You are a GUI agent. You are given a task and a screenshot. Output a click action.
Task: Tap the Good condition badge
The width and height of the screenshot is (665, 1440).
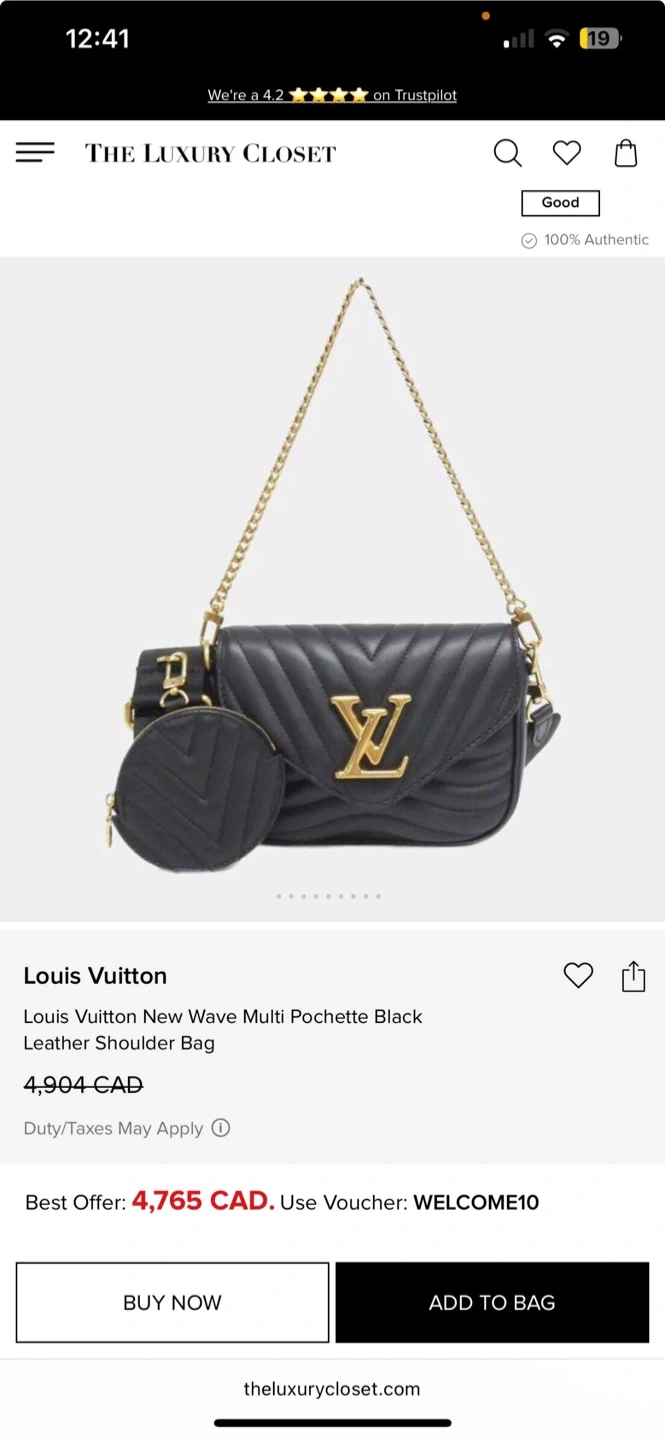click(x=560, y=203)
